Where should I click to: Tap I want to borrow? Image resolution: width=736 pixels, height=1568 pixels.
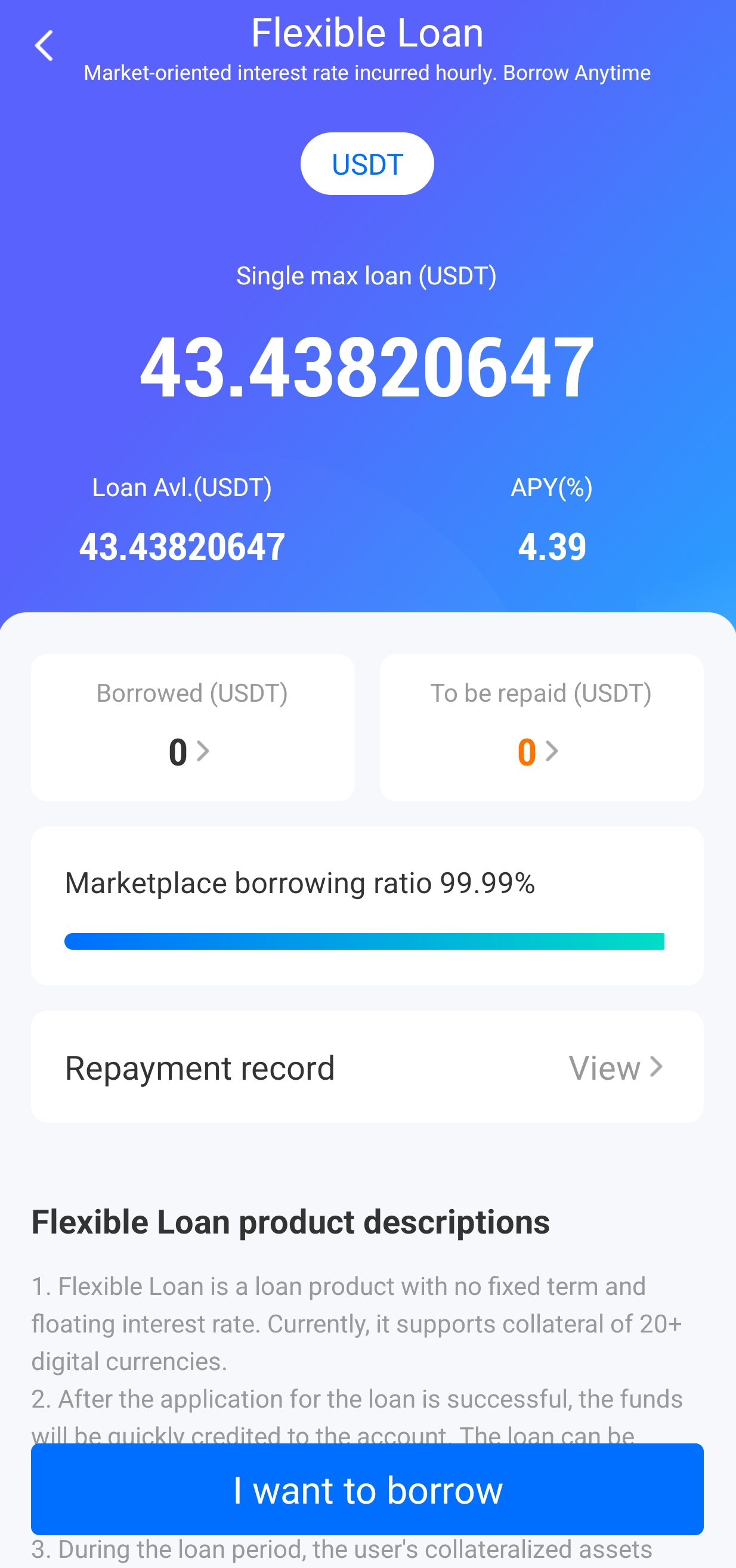pyautogui.click(x=367, y=1489)
